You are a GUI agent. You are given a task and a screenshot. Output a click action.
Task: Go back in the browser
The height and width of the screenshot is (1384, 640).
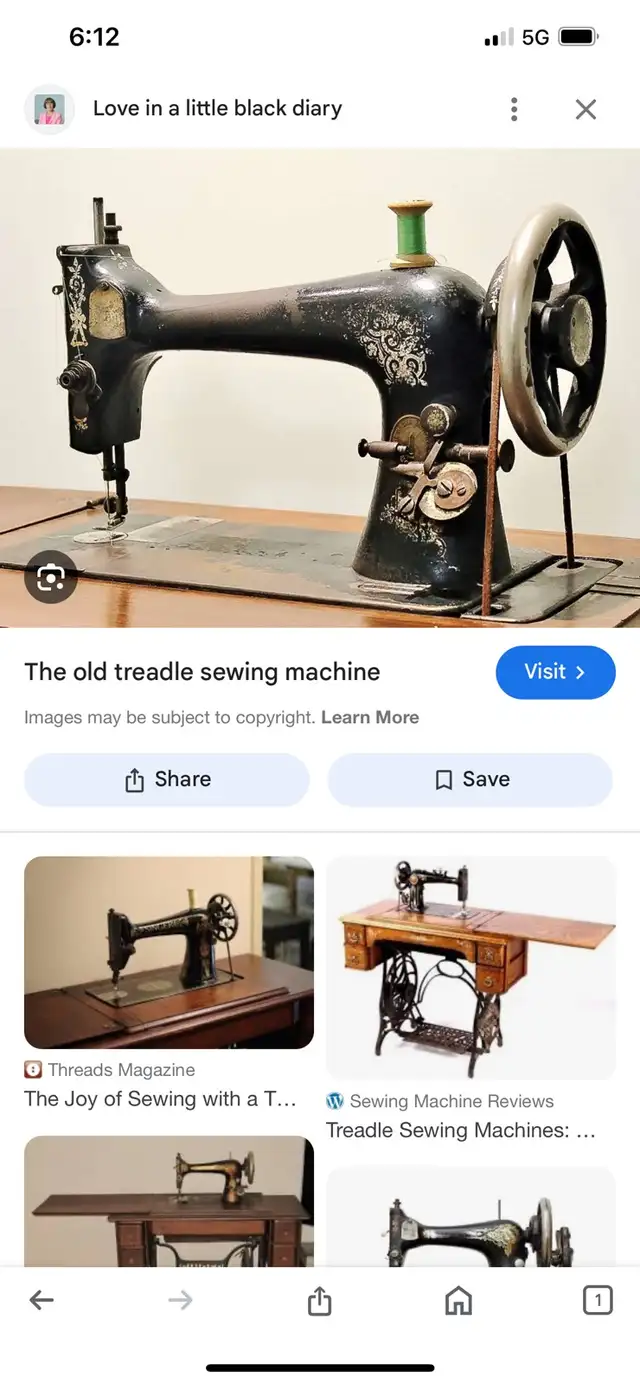[41, 1300]
